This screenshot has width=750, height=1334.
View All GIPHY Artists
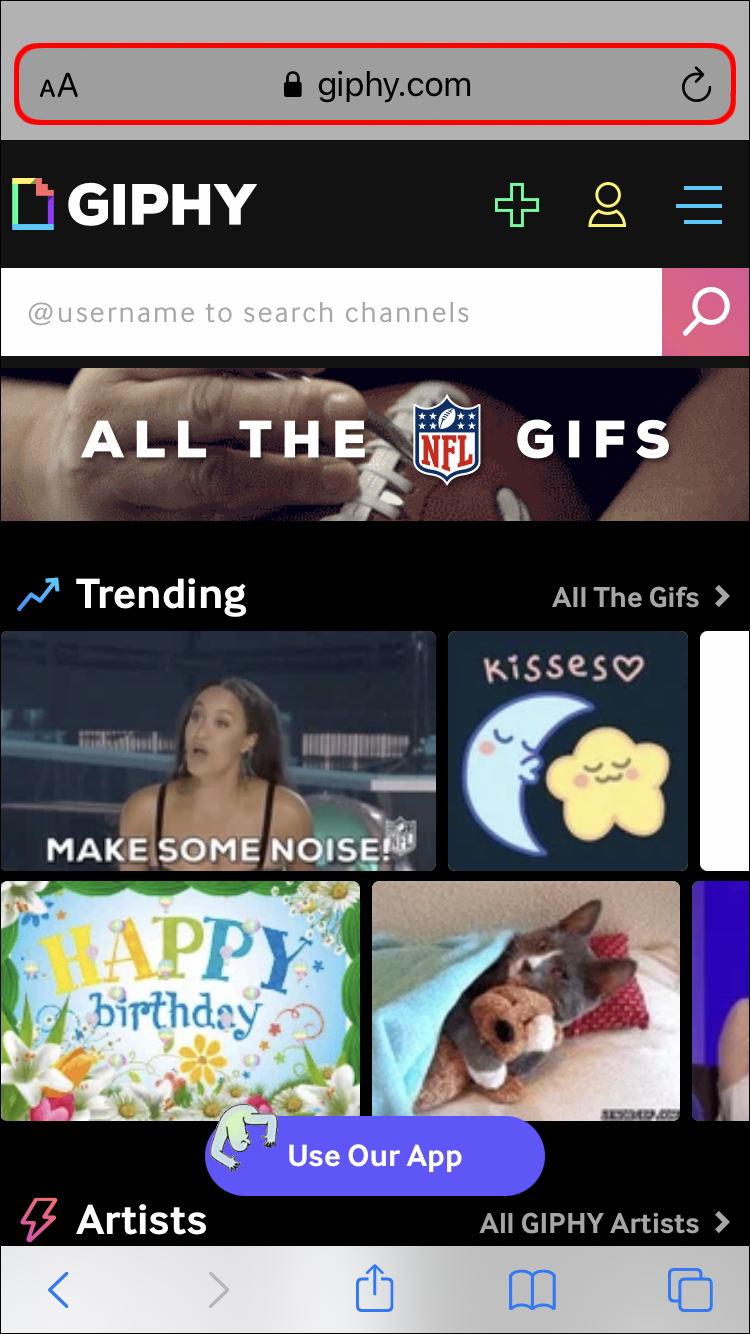coord(604,1223)
